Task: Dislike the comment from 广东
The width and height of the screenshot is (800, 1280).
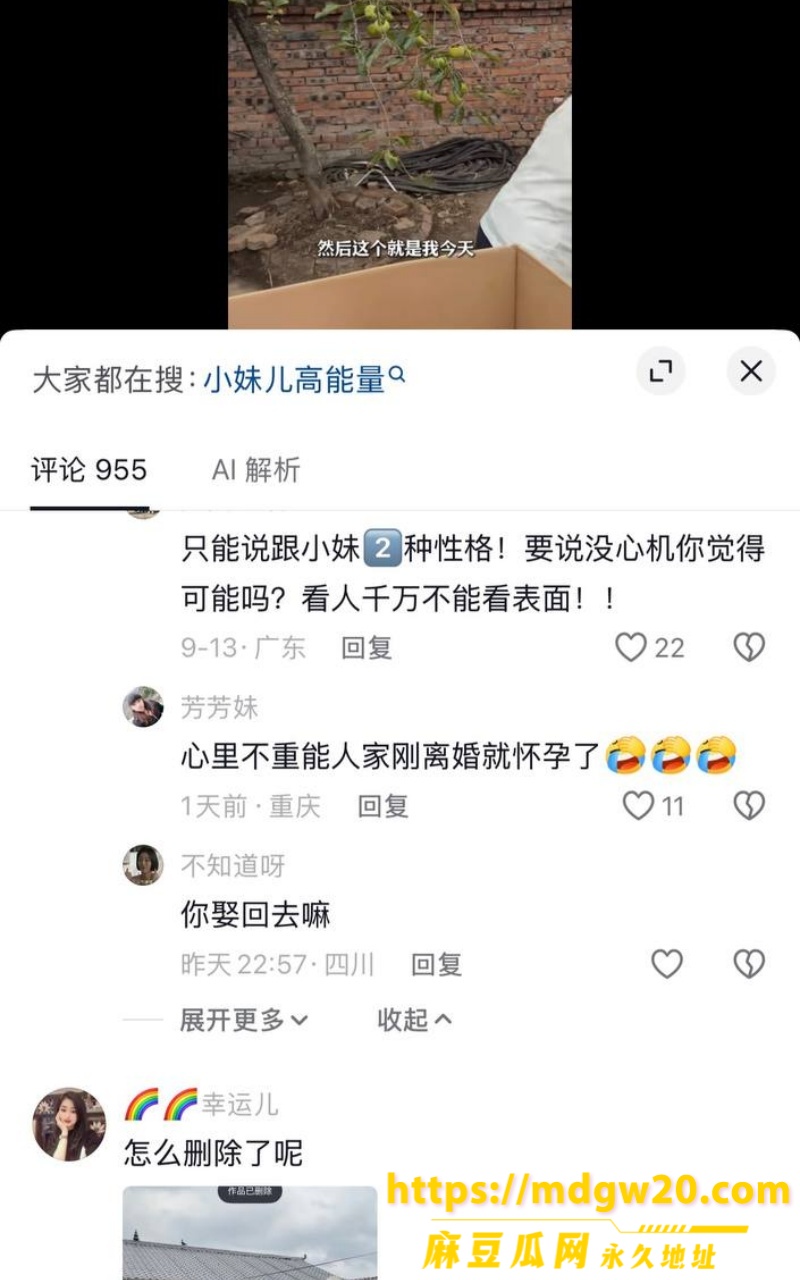Action: [x=749, y=648]
